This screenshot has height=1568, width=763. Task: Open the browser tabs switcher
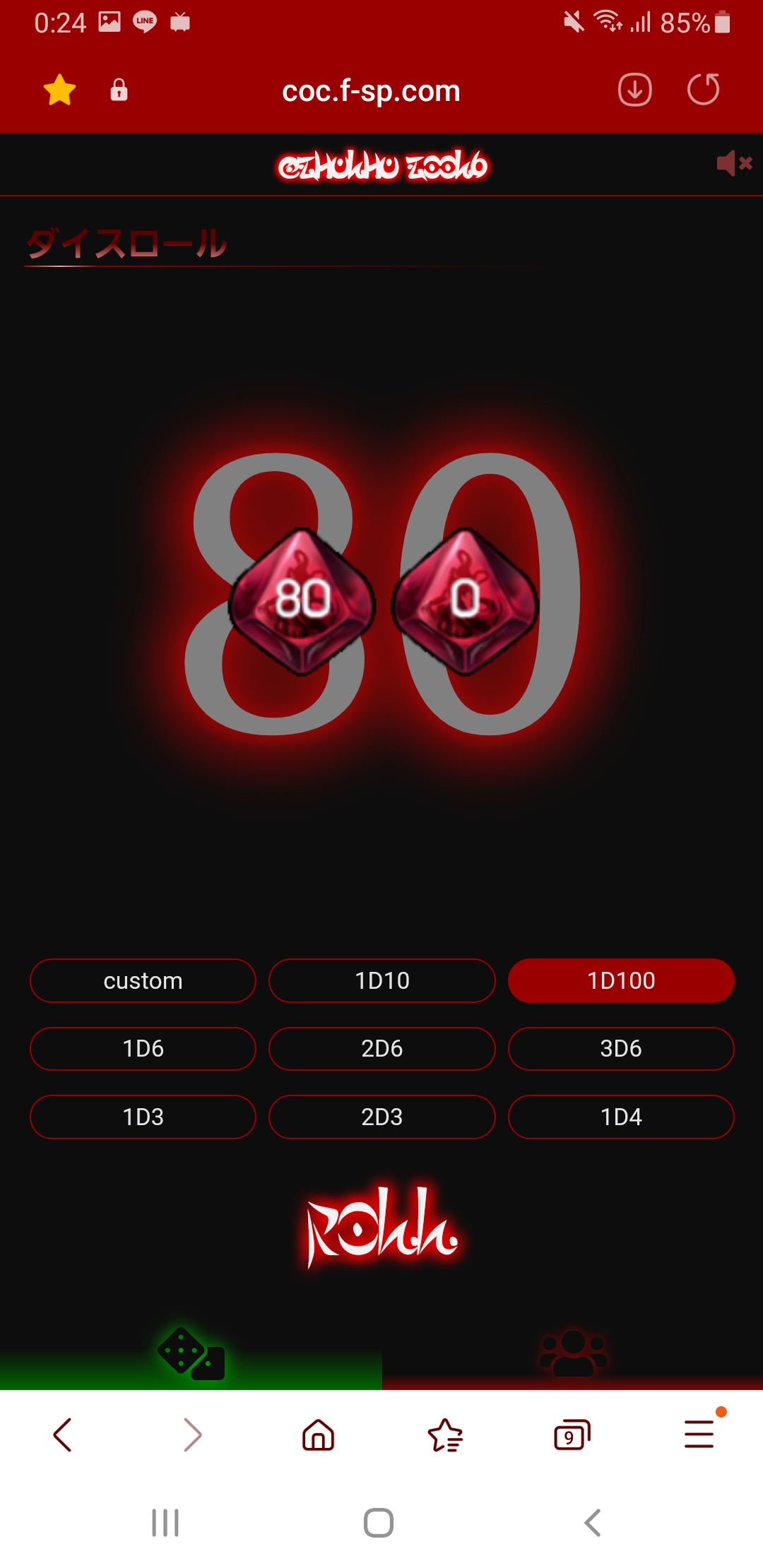572,1435
